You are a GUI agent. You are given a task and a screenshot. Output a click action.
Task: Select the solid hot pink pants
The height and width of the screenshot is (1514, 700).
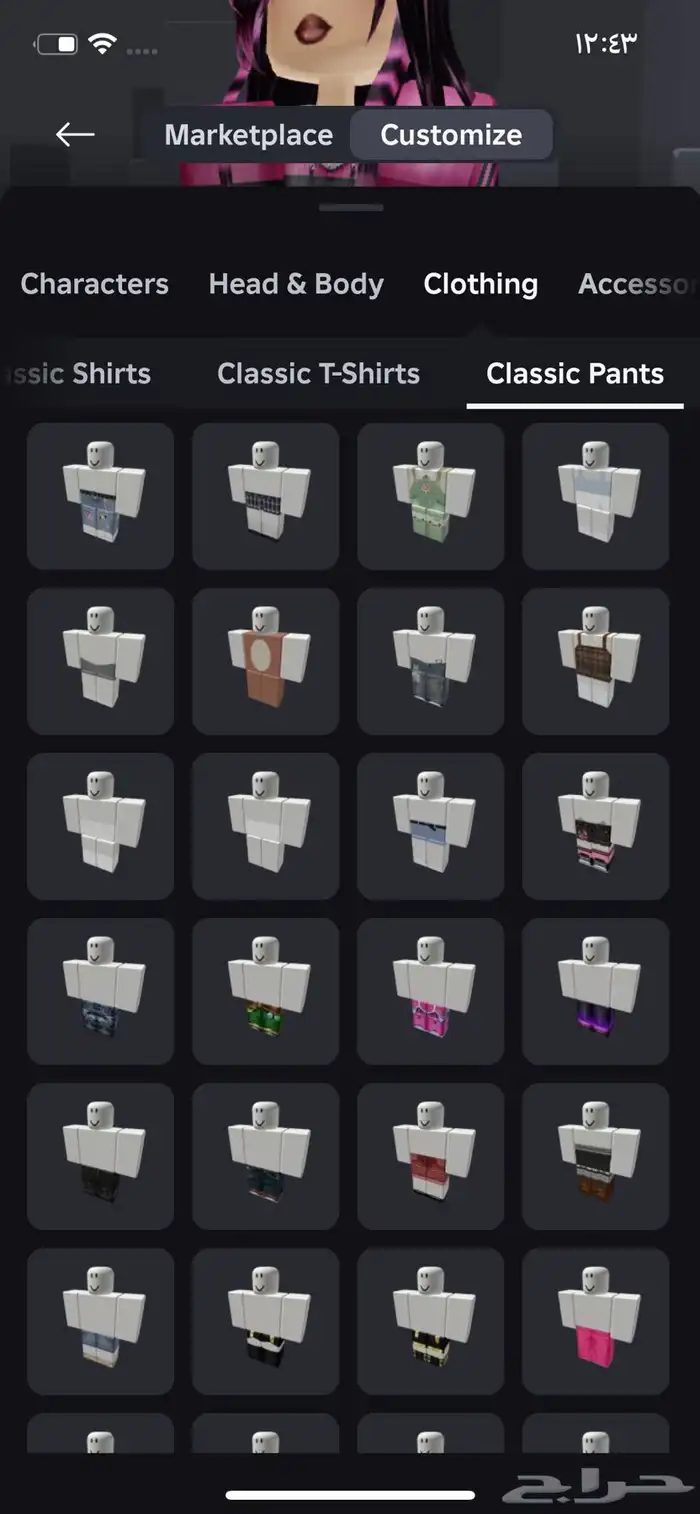pyautogui.click(x=595, y=1321)
